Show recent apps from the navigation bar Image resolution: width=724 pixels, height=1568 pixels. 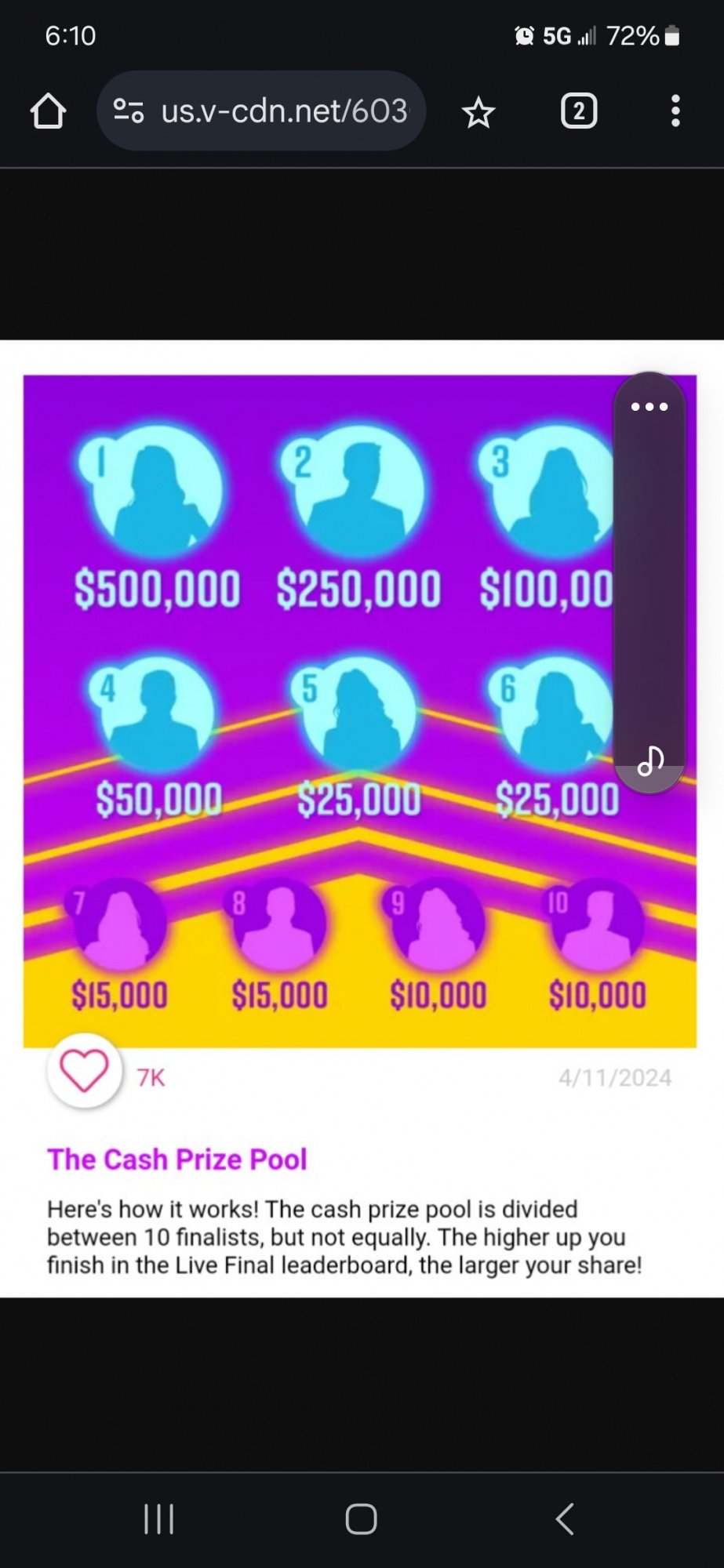point(159,1519)
